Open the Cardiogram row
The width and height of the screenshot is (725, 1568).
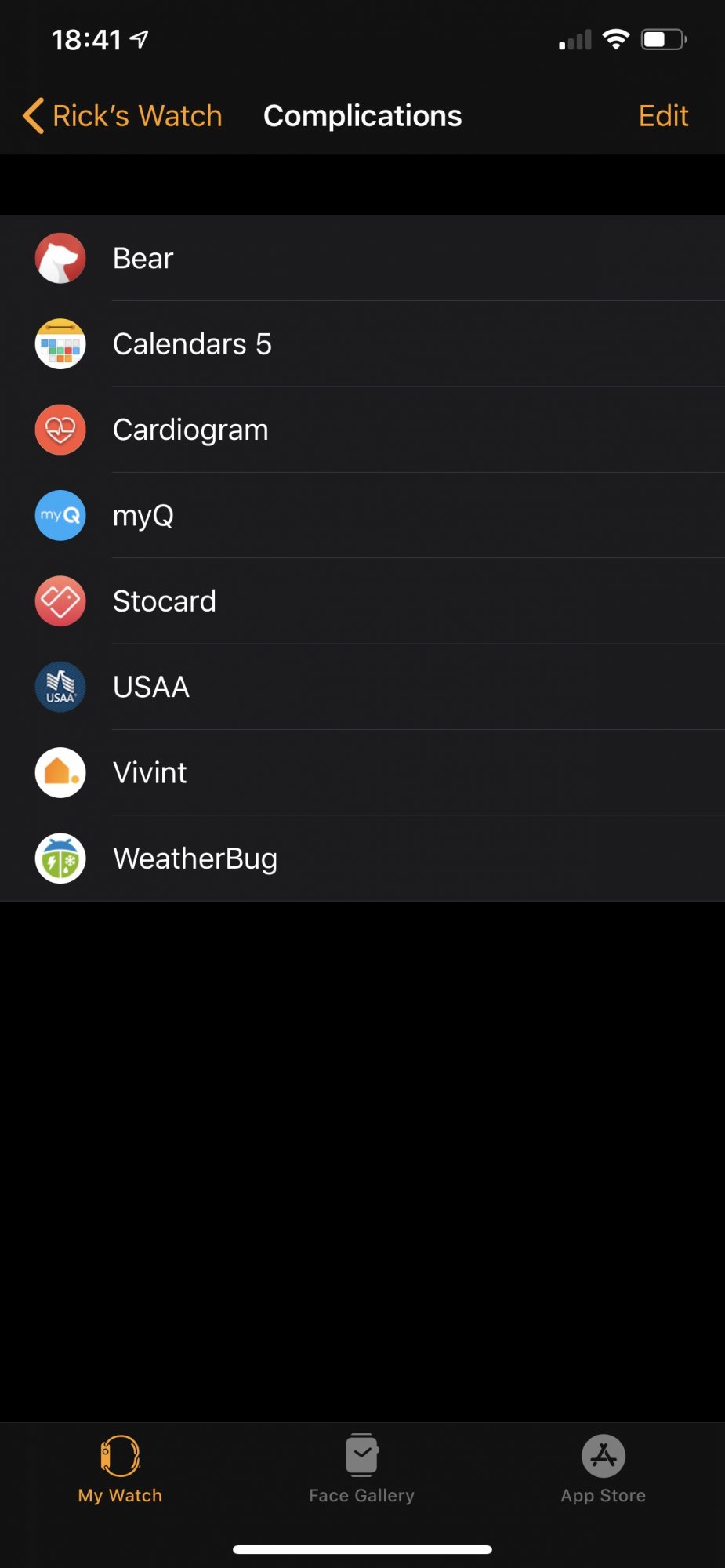(x=362, y=430)
